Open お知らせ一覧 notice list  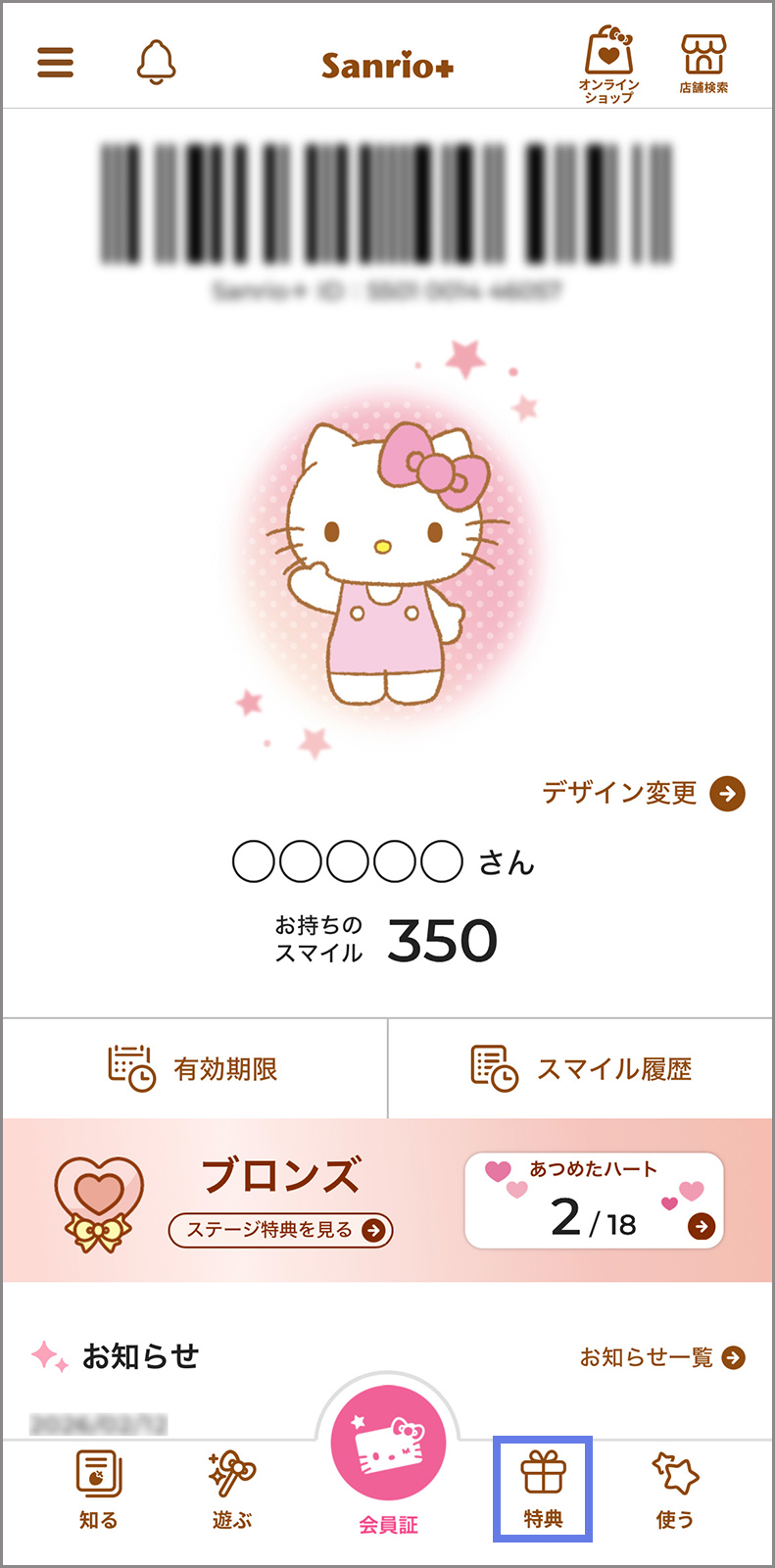[x=662, y=1357]
